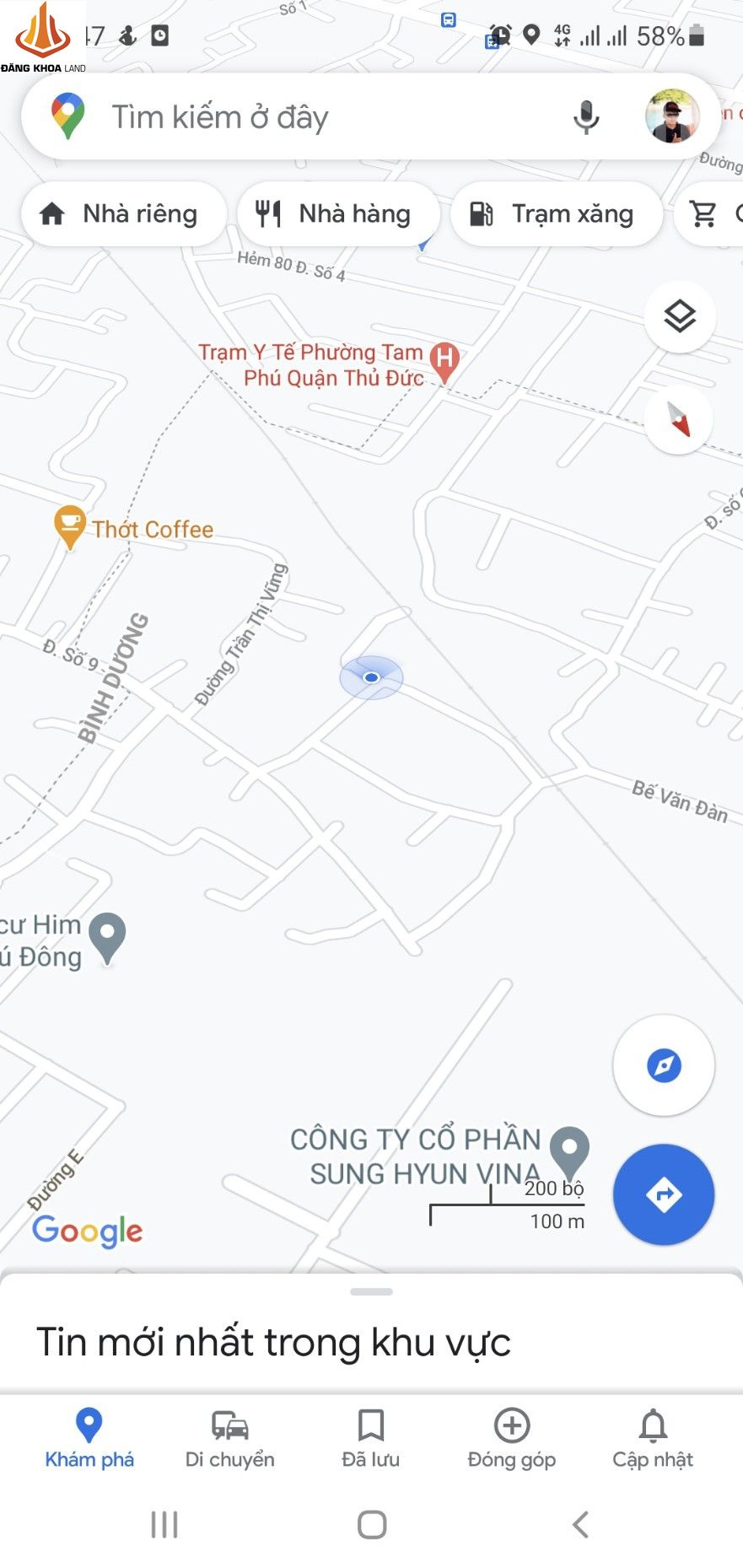Tap the system home button
Viewport: 743px width, 1568px height.
tap(372, 1524)
